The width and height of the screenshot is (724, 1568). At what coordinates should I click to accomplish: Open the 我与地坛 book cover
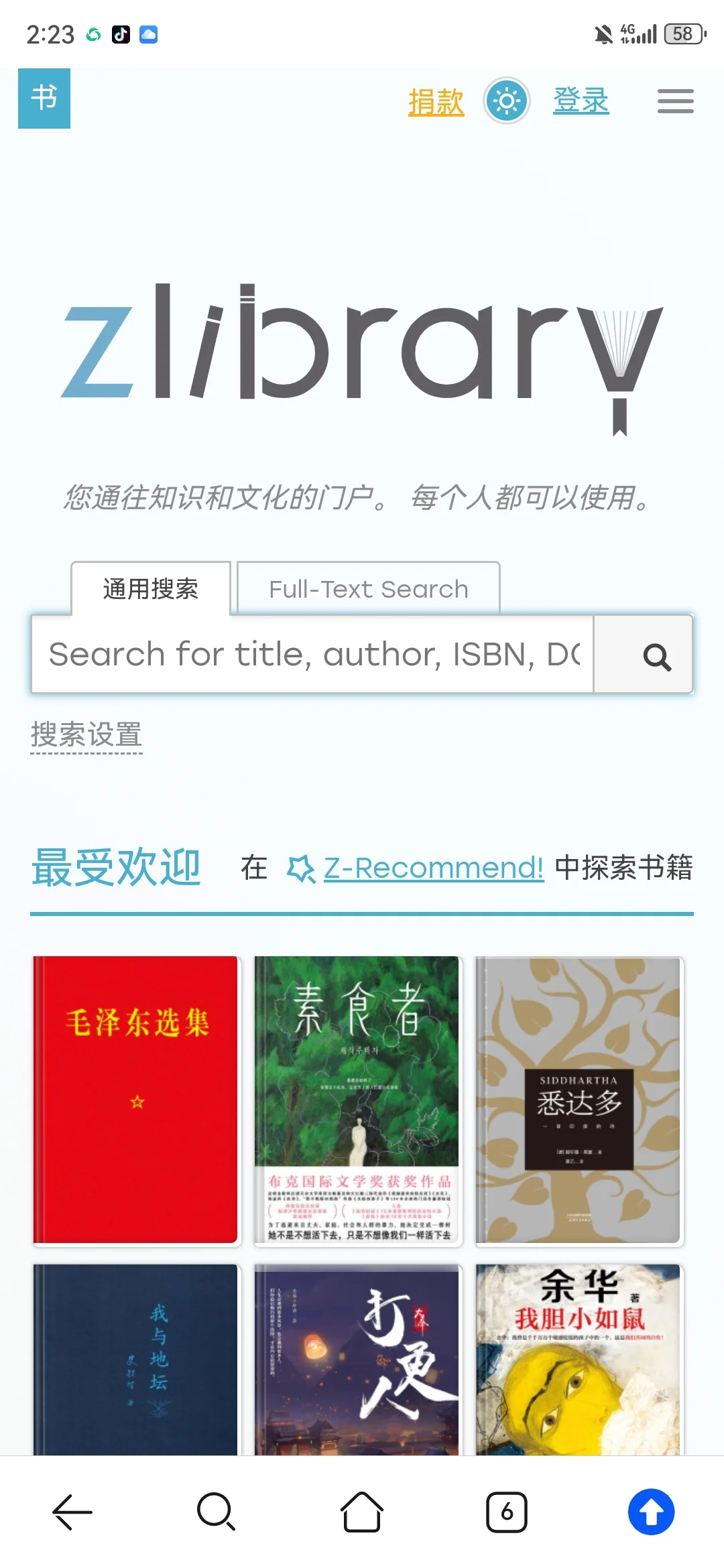click(136, 1359)
